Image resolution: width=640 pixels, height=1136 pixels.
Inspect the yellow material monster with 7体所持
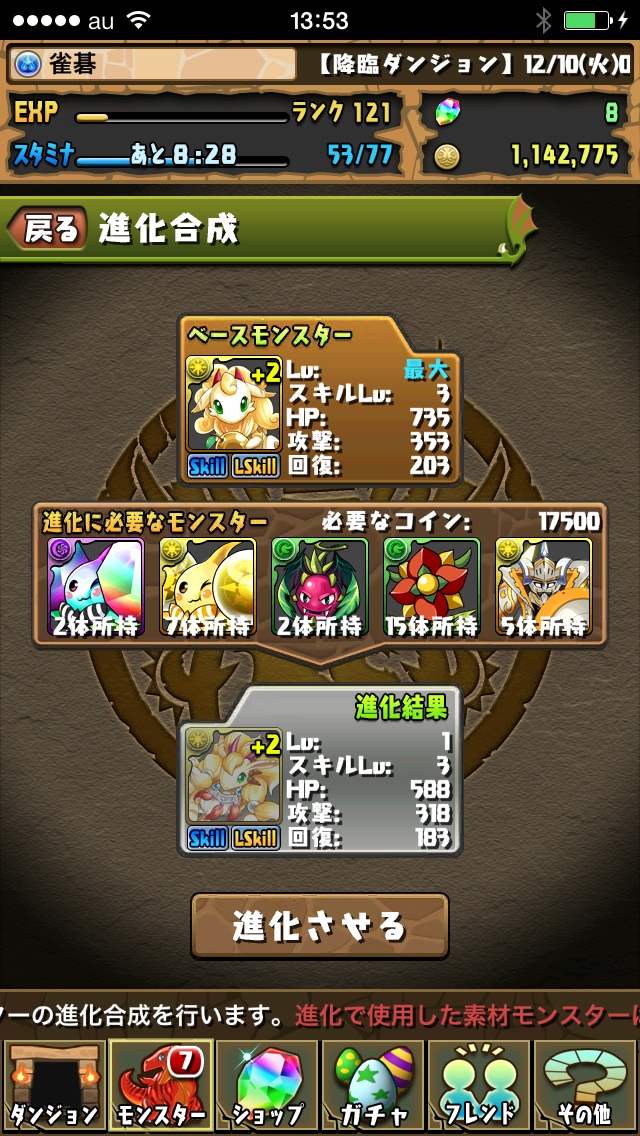[207, 586]
